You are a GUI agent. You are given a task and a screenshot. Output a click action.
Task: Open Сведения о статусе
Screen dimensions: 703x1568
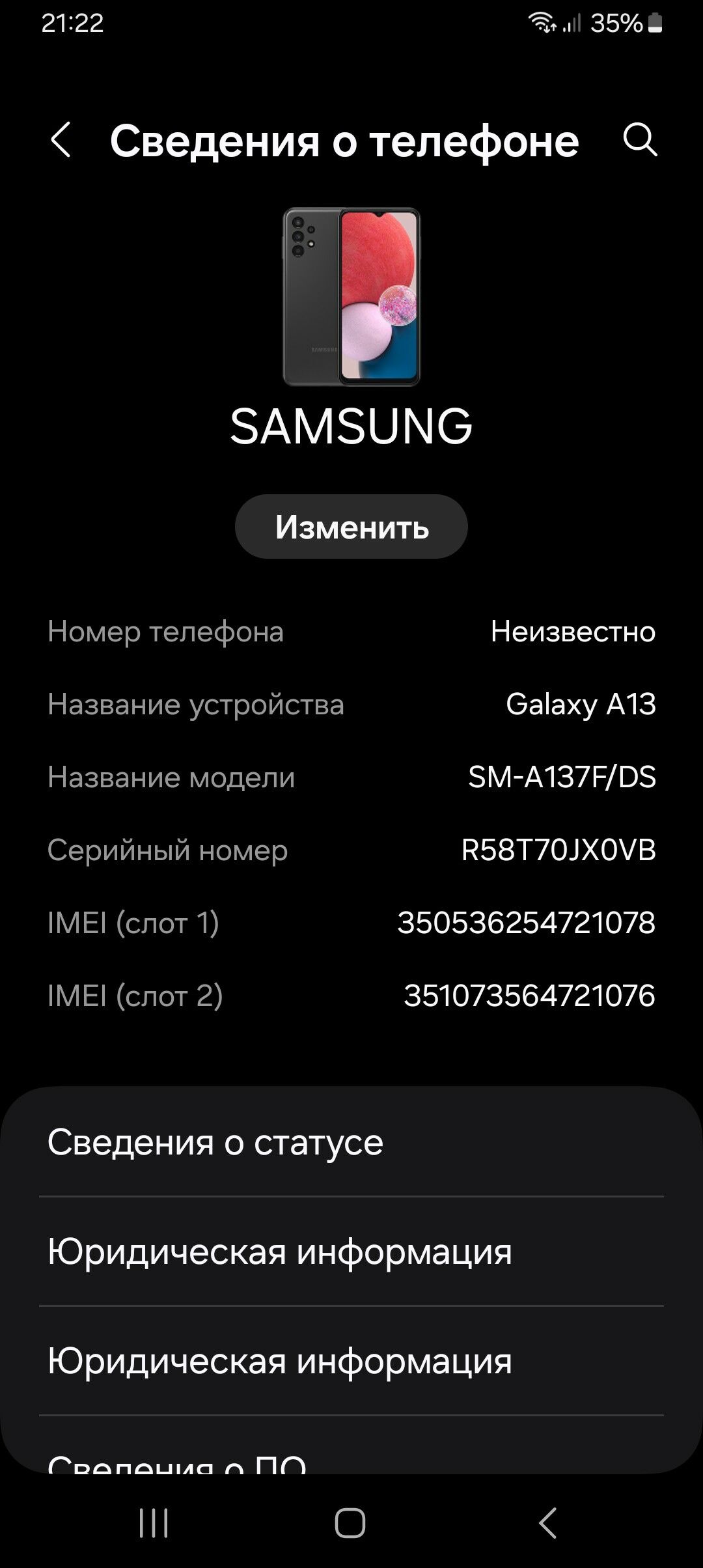(x=351, y=1141)
